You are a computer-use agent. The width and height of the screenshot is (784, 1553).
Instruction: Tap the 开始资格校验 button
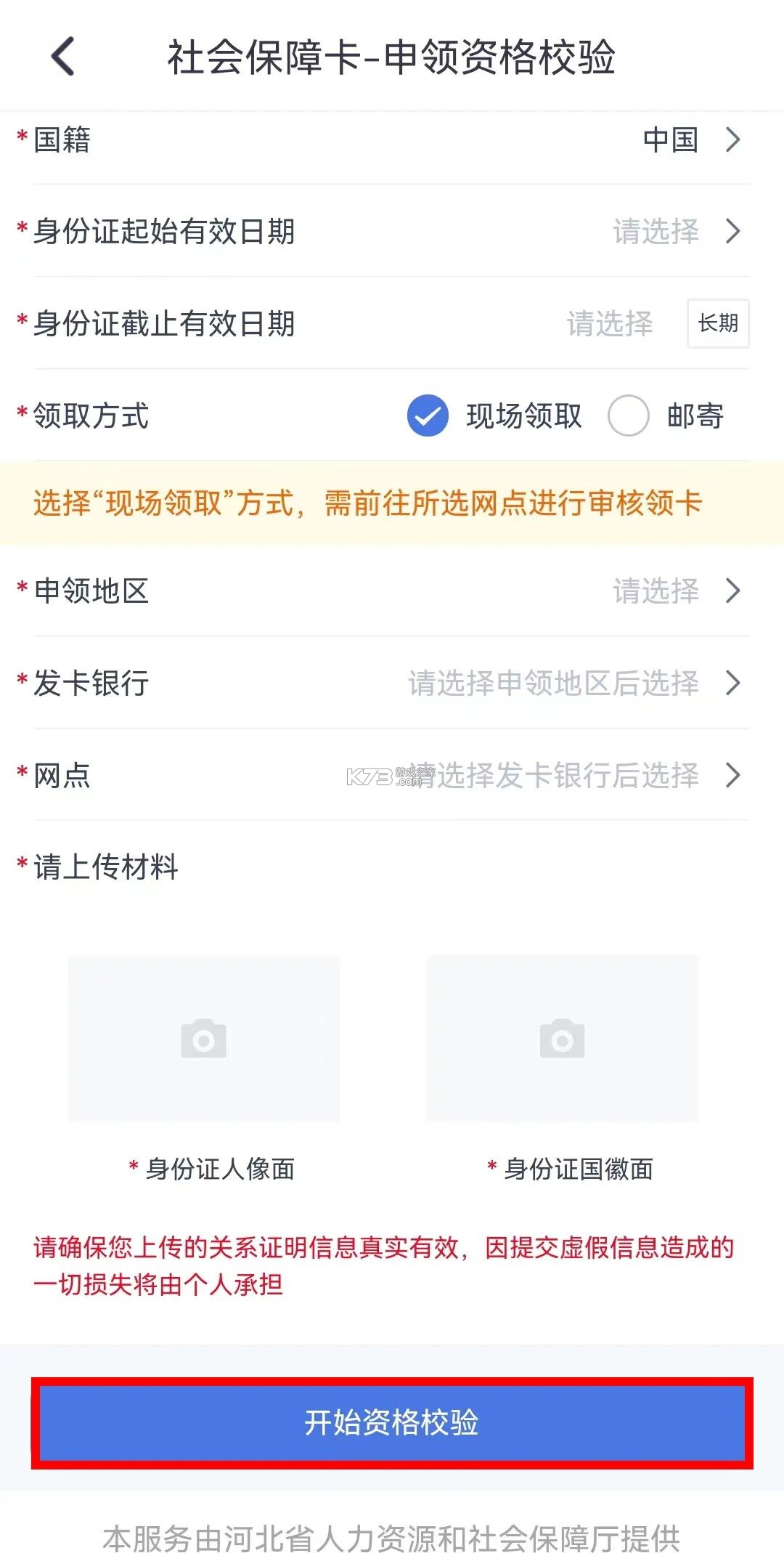click(x=392, y=1420)
